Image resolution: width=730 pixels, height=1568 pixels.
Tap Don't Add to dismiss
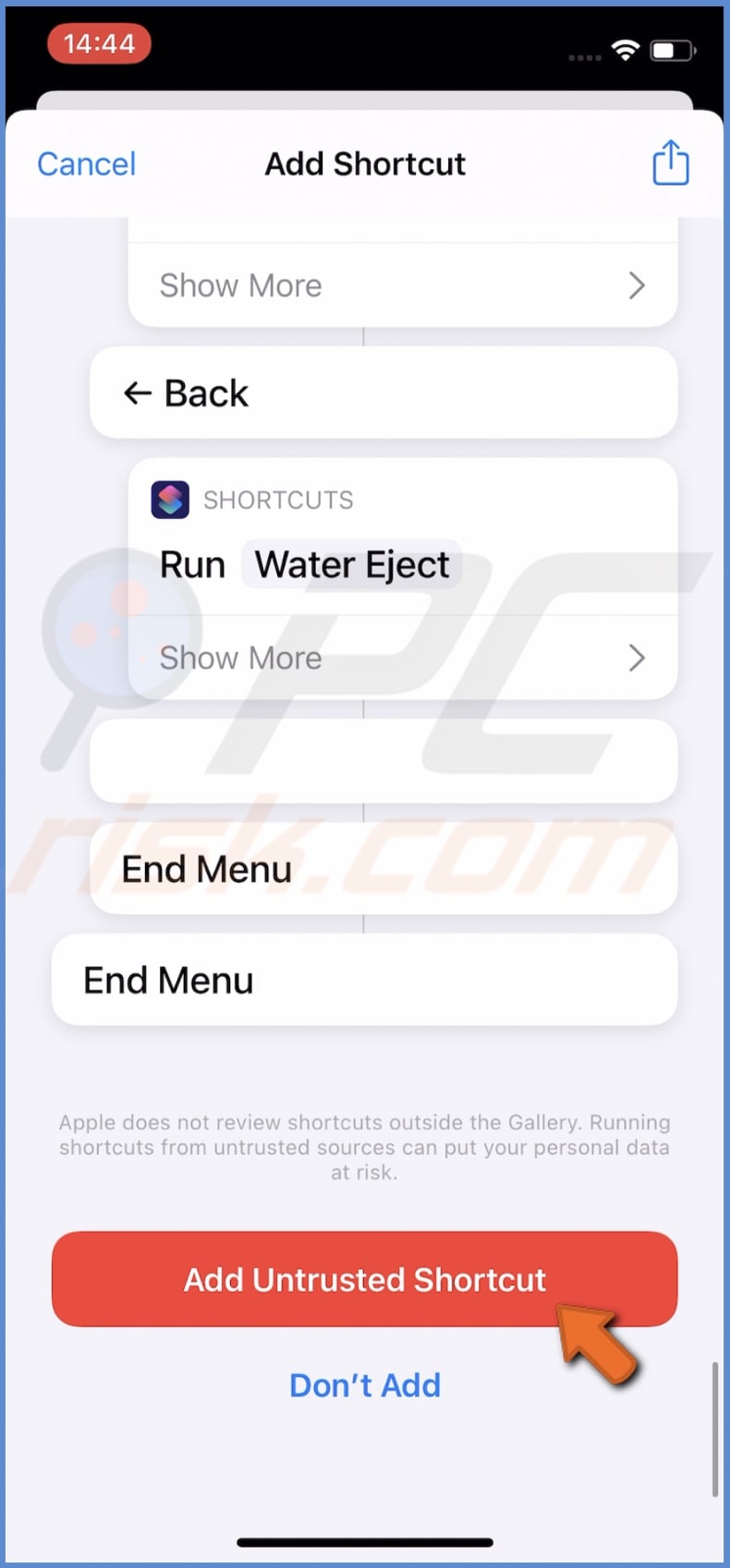point(364,1385)
